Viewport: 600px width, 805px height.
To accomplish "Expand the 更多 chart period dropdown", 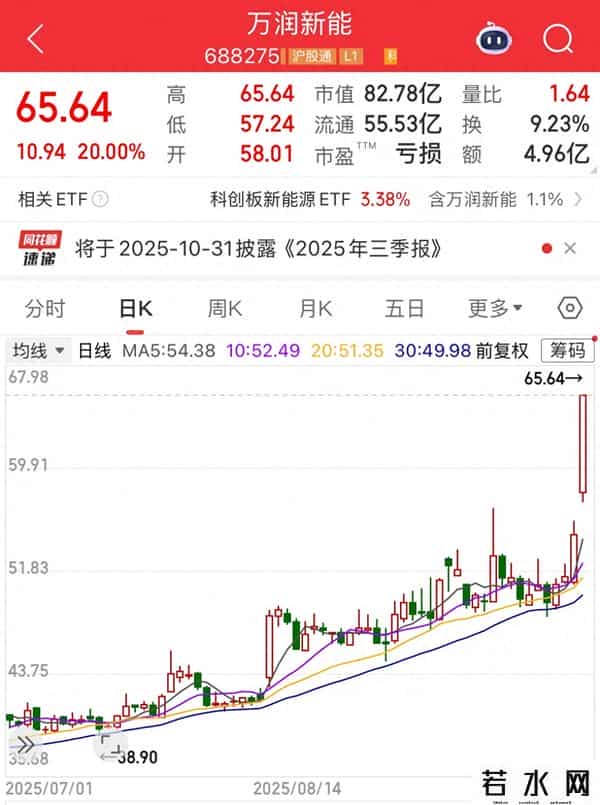I will point(496,308).
